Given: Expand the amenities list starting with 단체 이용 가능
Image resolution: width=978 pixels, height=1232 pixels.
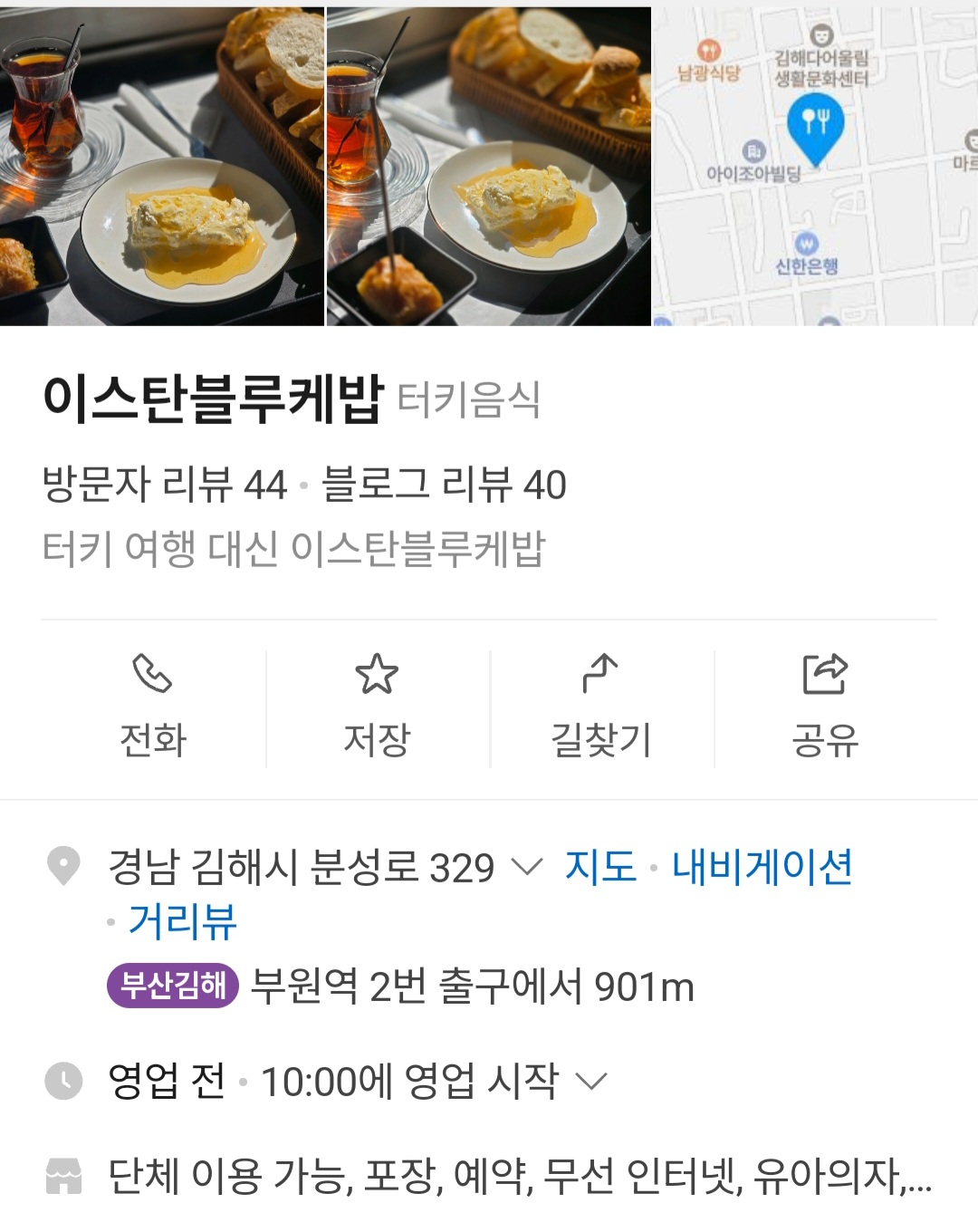Looking at the screenshot, I should 519,1176.
